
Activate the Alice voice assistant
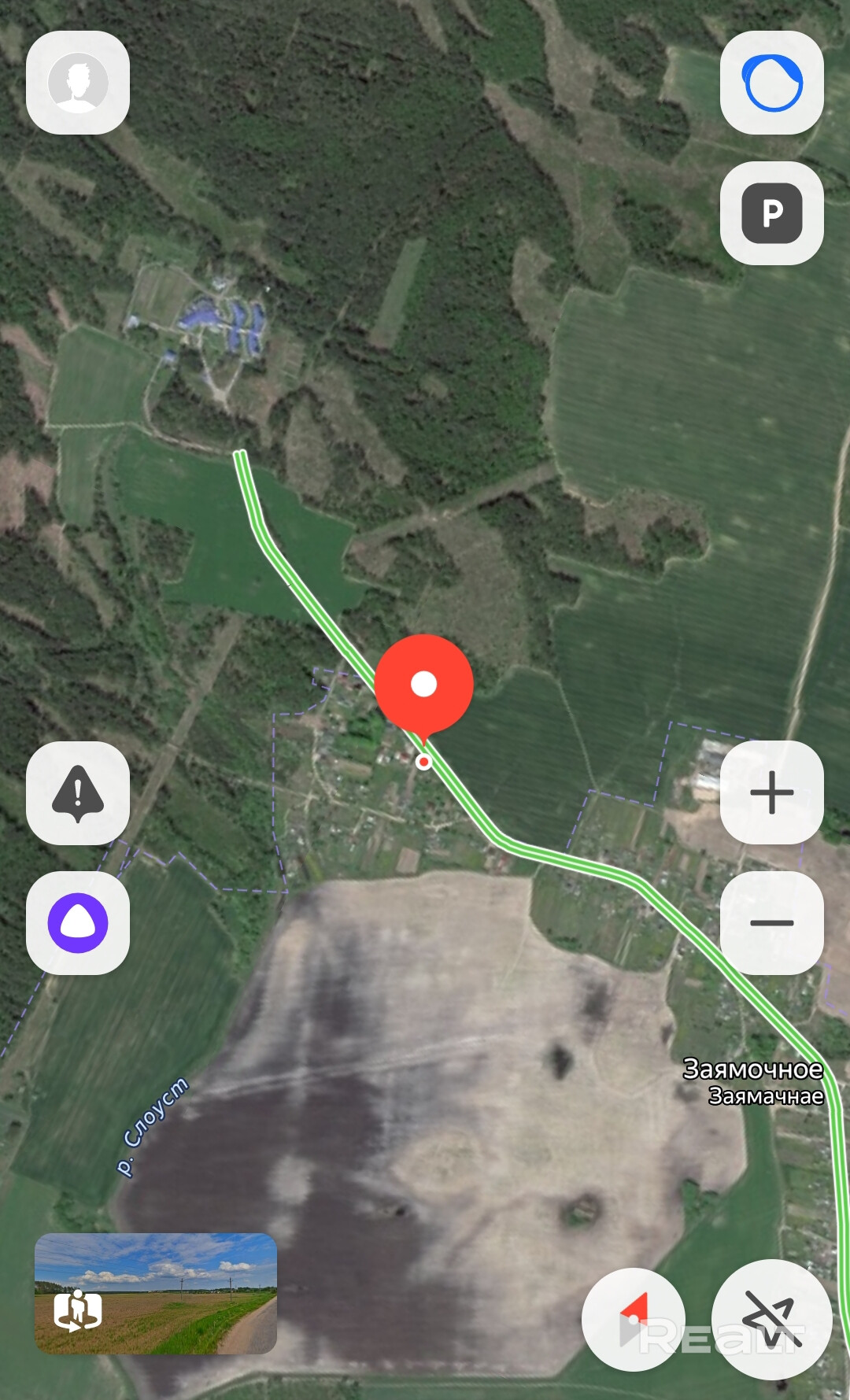click(x=78, y=923)
